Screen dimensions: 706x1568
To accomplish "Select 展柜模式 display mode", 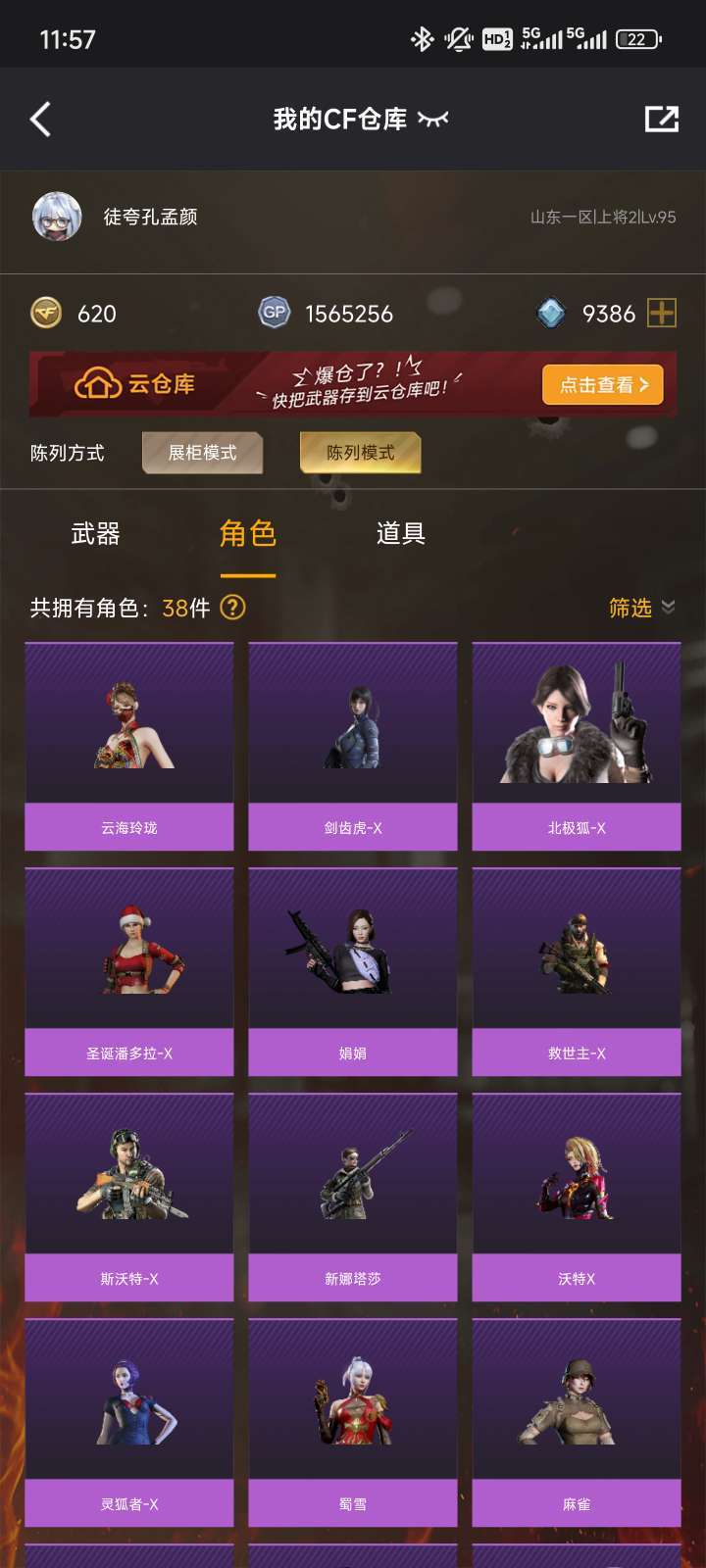I will pos(202,453).
